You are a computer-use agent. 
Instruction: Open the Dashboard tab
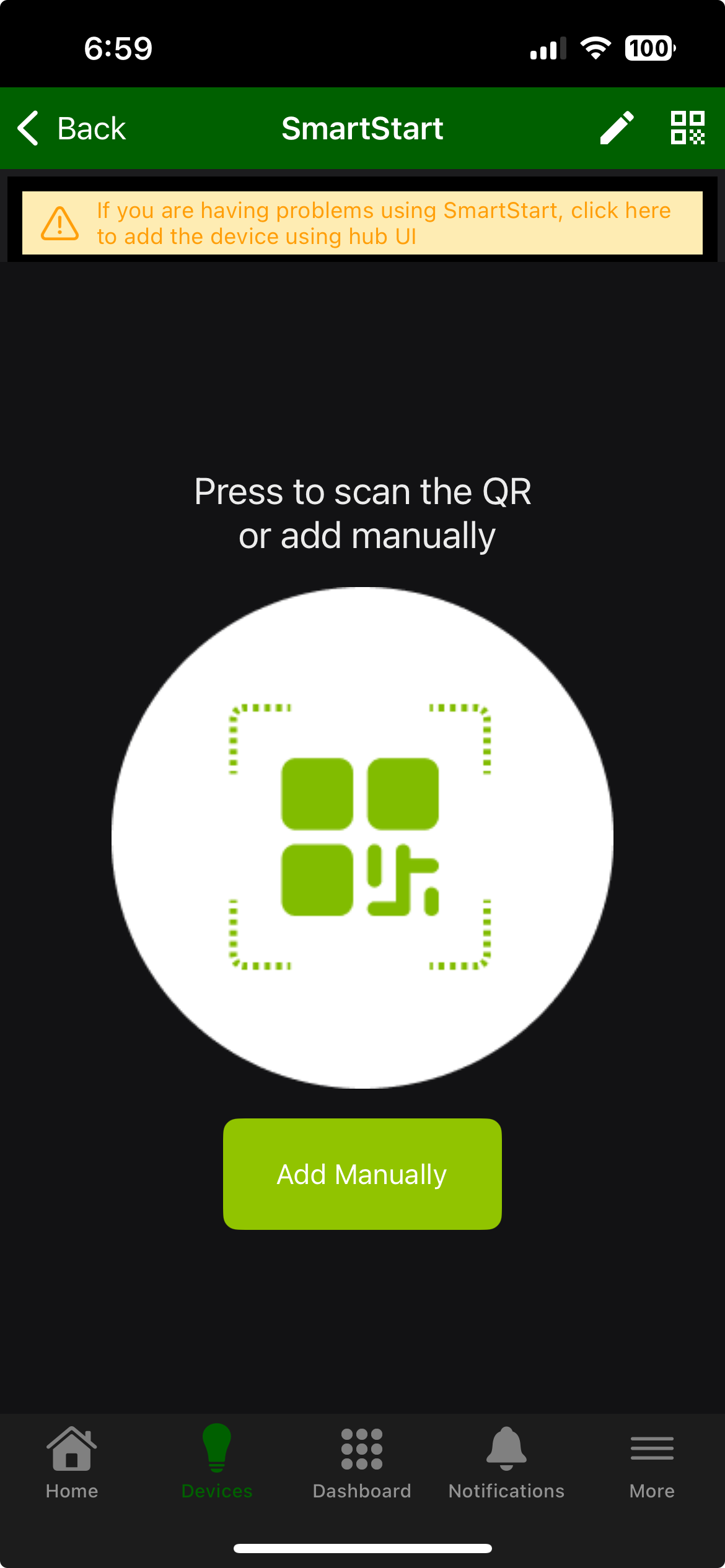[x=362, y=1463]
